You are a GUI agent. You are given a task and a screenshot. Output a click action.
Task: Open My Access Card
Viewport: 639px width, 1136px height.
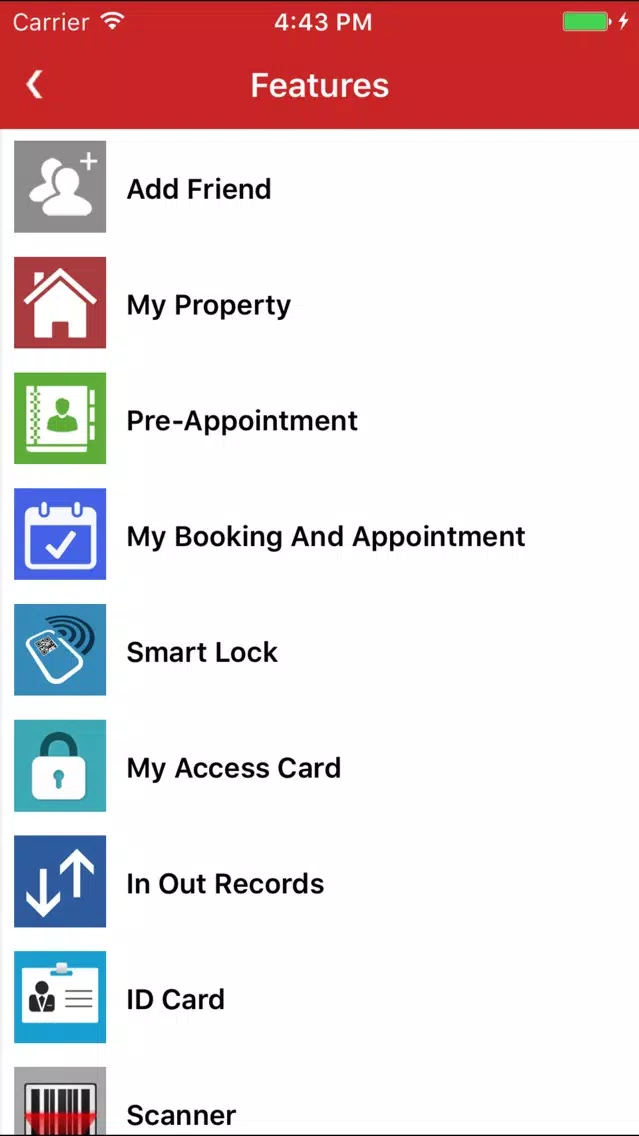[x=320, y=766]
